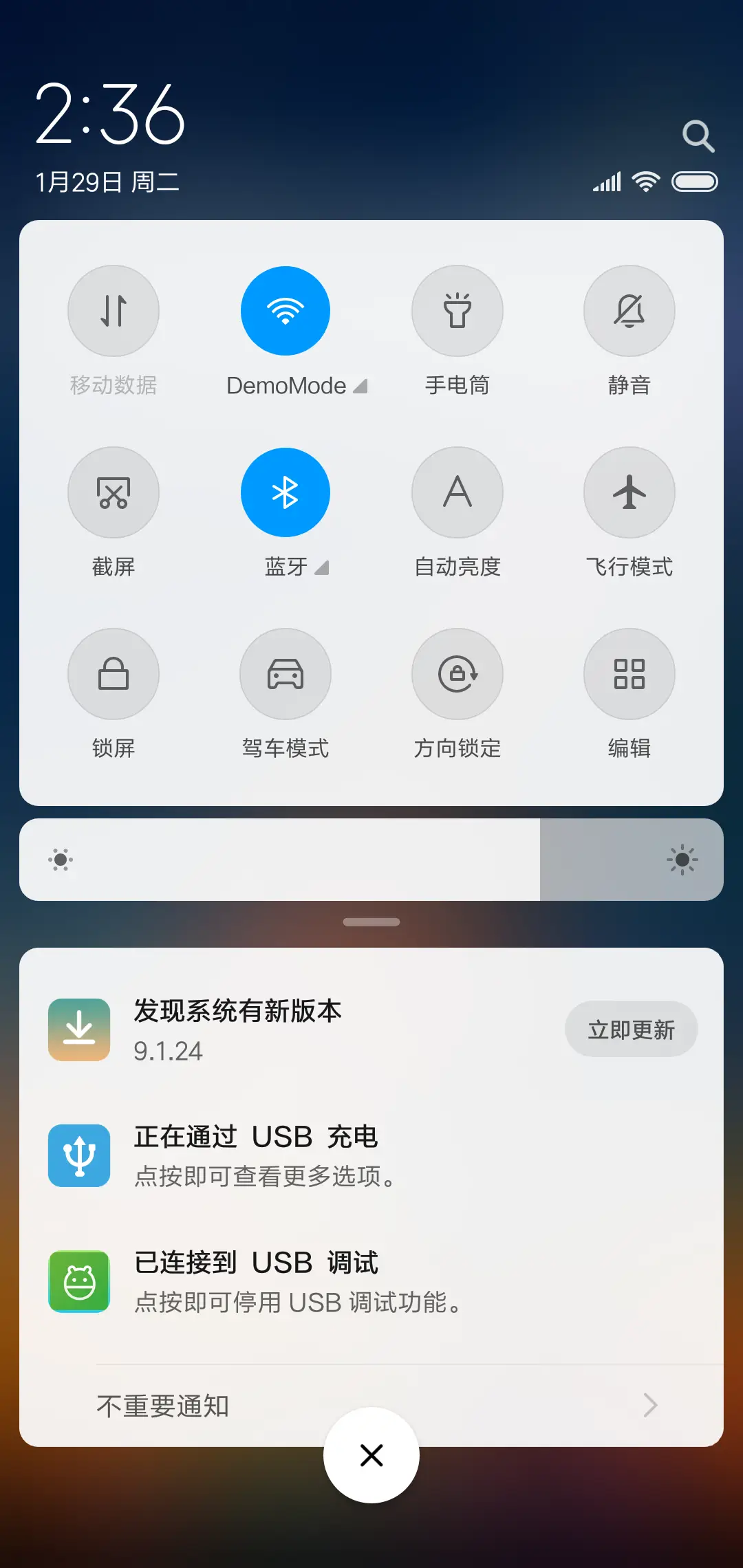Tap the USB debugging notification icon
743x1568 pixels.
tap(79, 1283)
